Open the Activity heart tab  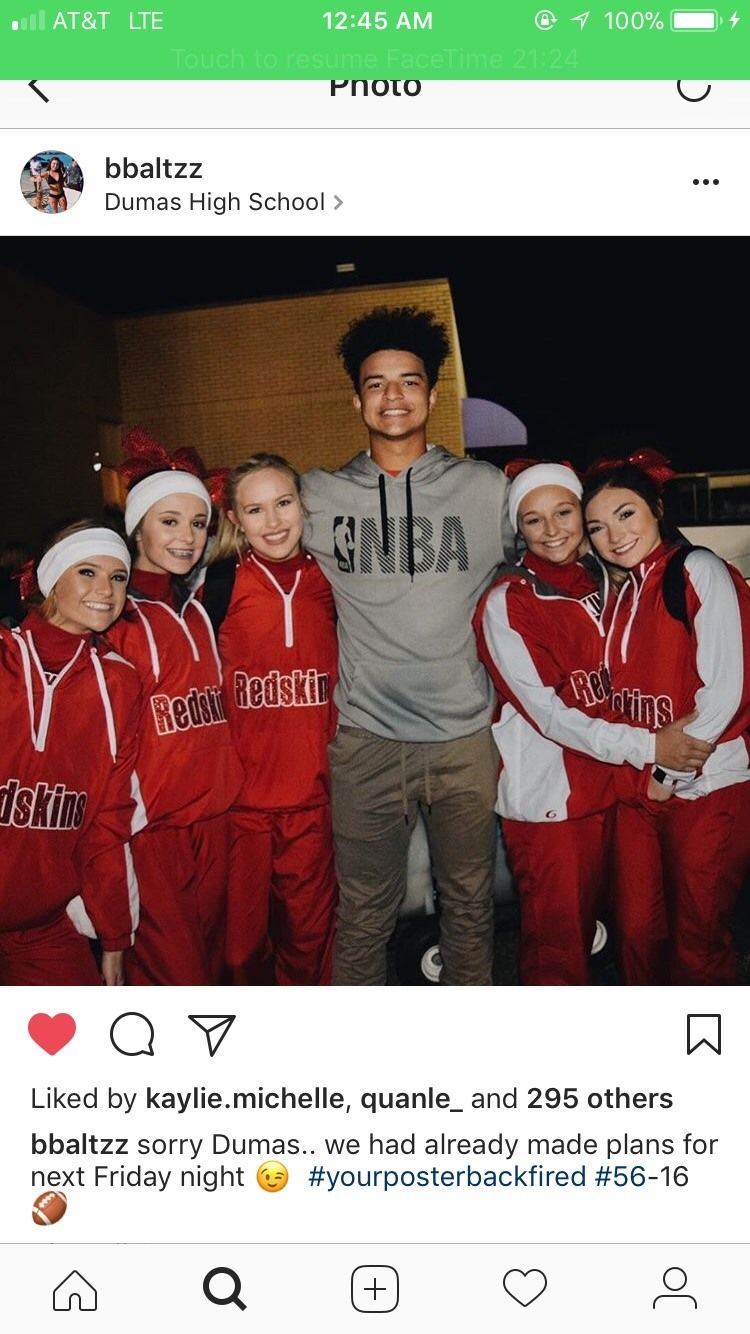click(525, 1289)
